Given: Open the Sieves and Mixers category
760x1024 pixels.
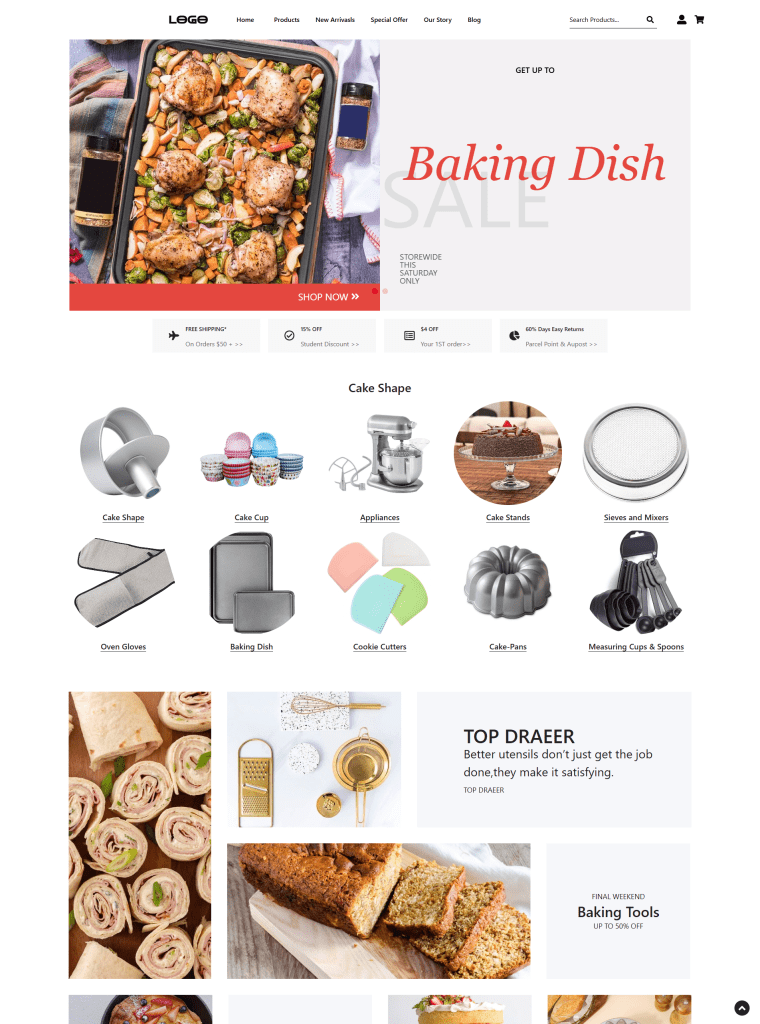Looking at the screenshot, I should click(x=636, y=518).
